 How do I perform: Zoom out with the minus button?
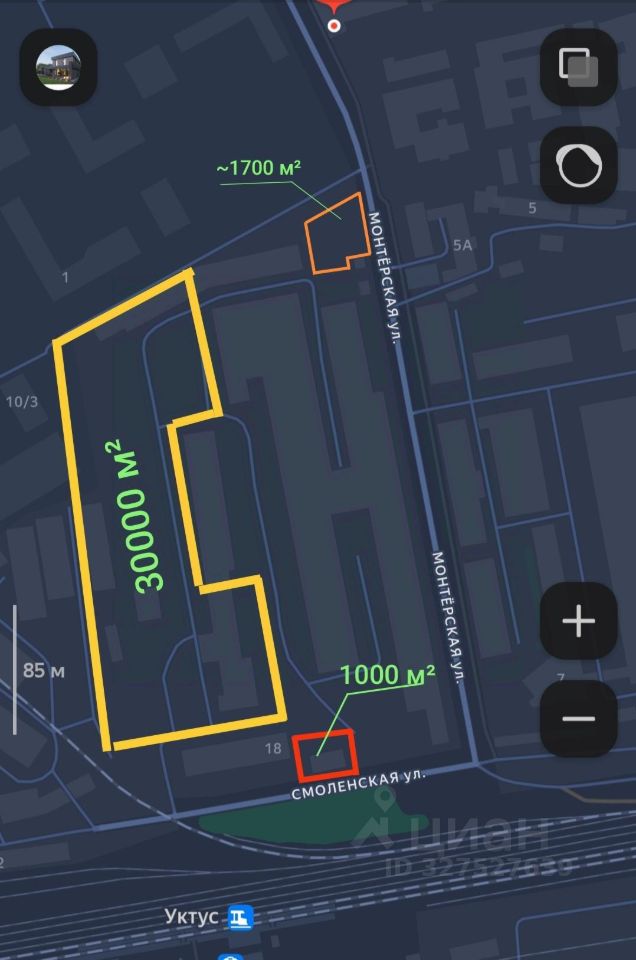(578, 718)
